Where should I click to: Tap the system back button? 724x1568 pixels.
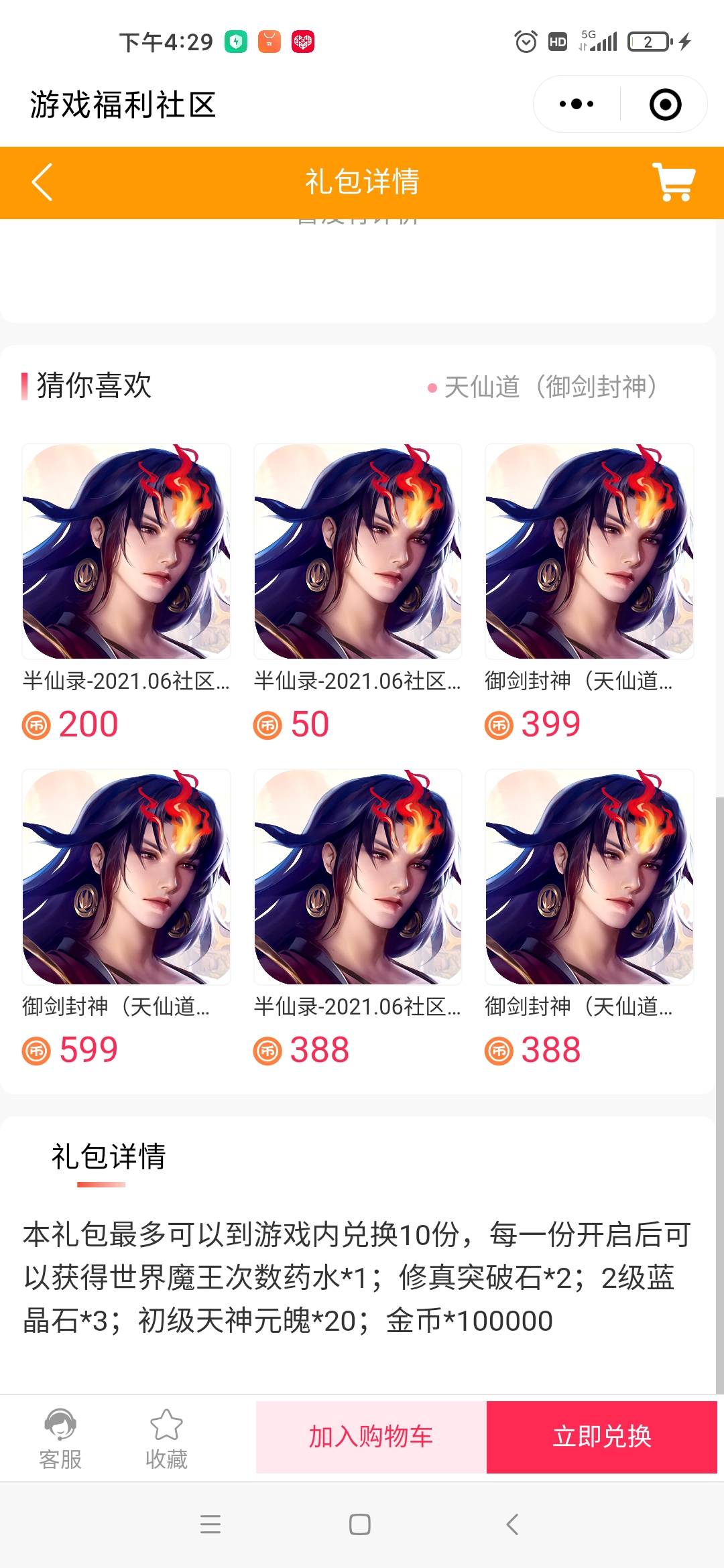(x=512, y=1524)
